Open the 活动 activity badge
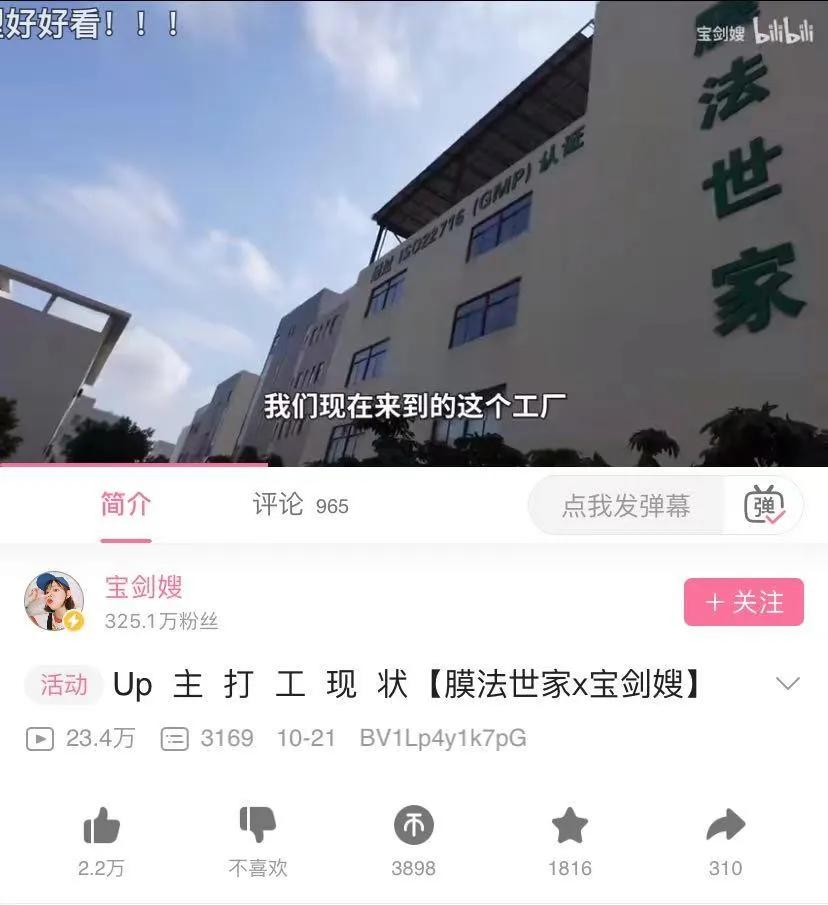This screenshot has height=905, width=828. pyautogui.click(x=63, y=686)
